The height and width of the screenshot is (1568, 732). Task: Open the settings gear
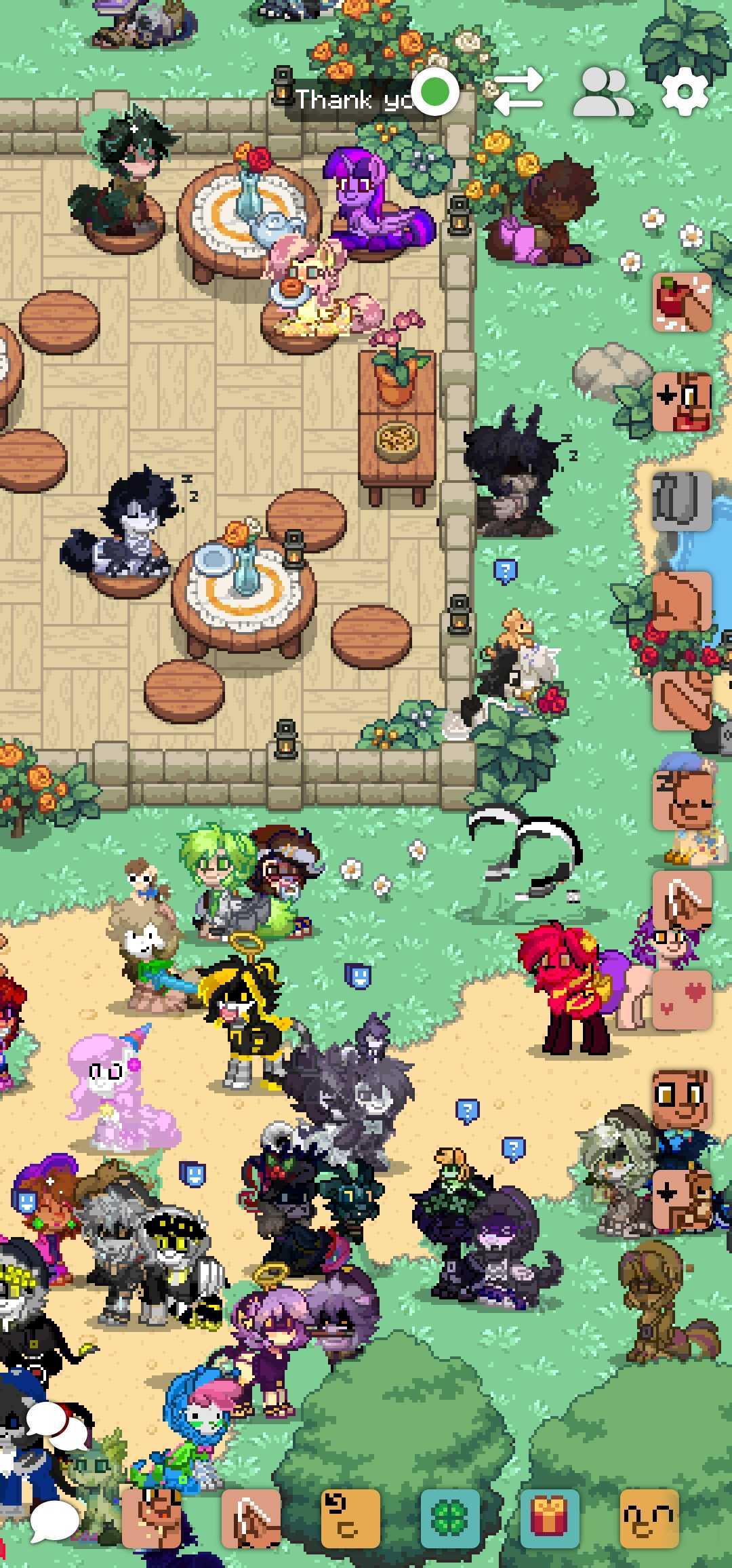pos(685,92)
